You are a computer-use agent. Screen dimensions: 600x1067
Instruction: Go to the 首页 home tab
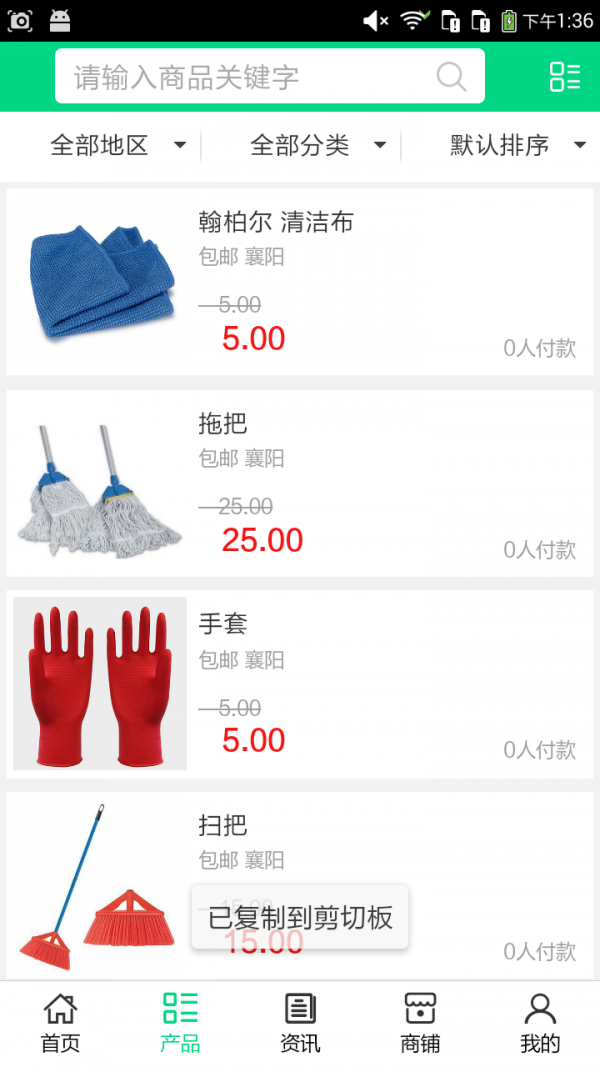pyautogui.click(x=60, y=1024)
